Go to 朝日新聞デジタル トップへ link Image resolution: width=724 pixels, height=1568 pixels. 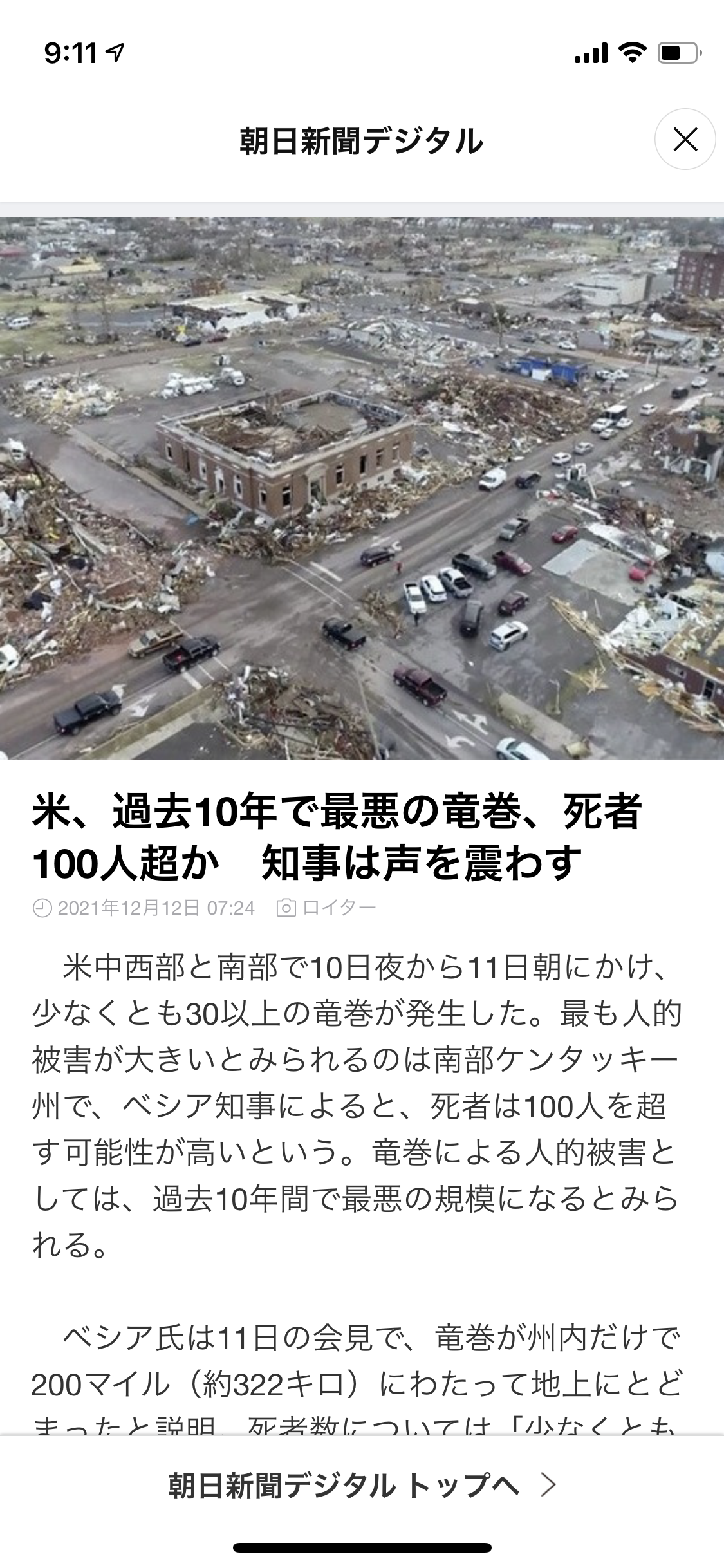coord(362,1485)
